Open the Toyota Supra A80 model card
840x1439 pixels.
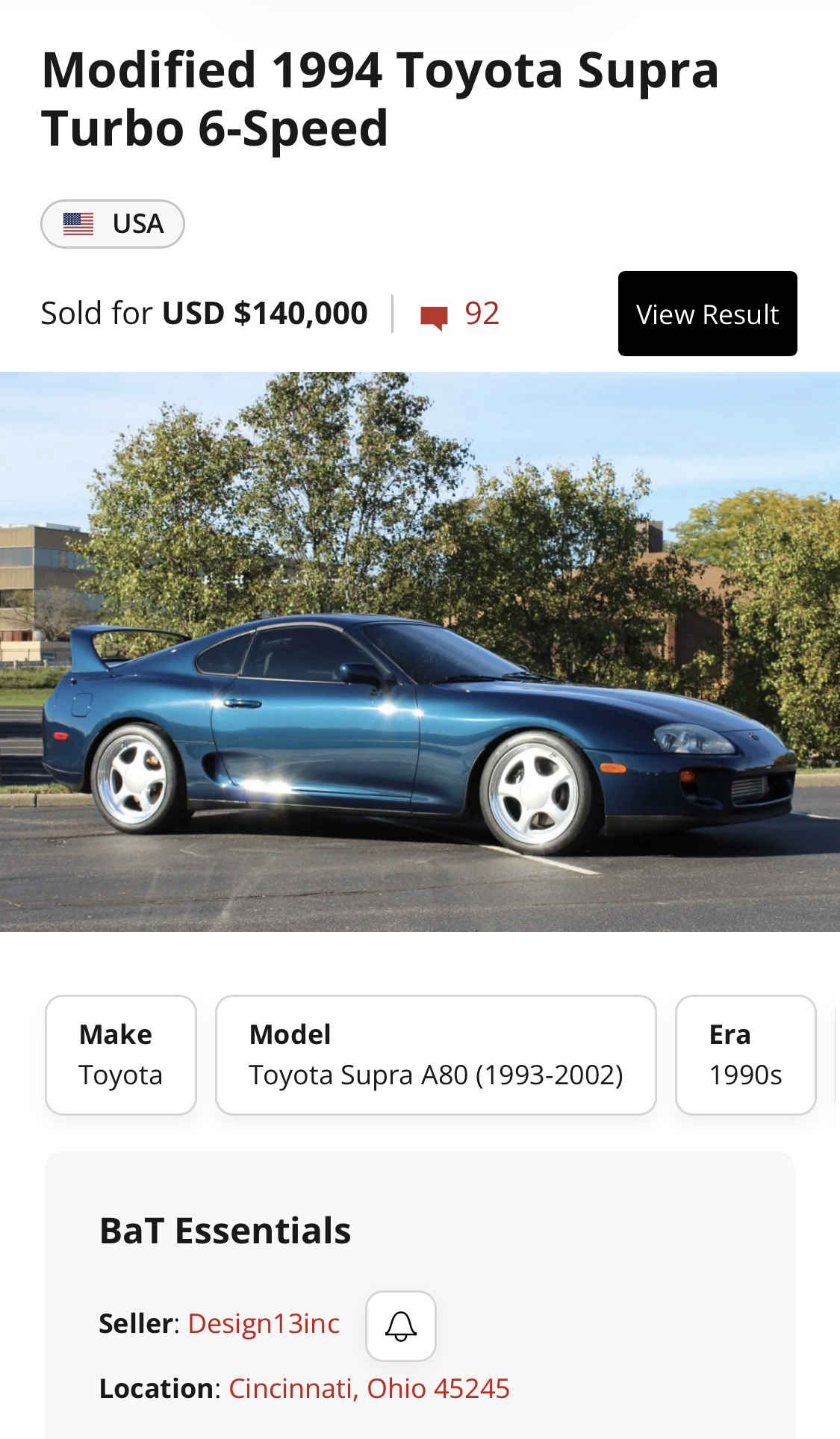[436, 1054]
